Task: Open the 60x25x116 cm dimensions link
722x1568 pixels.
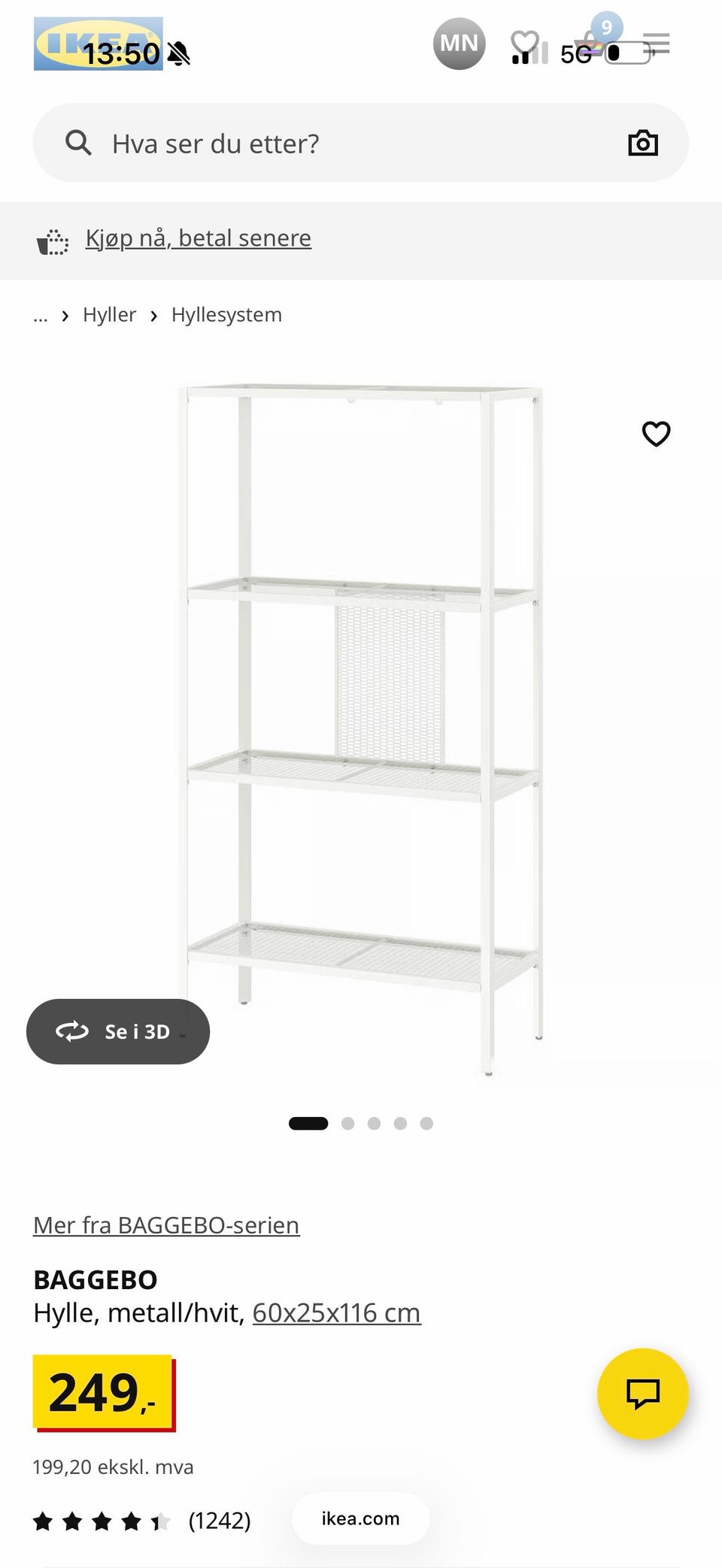Action: (337, 1313)
